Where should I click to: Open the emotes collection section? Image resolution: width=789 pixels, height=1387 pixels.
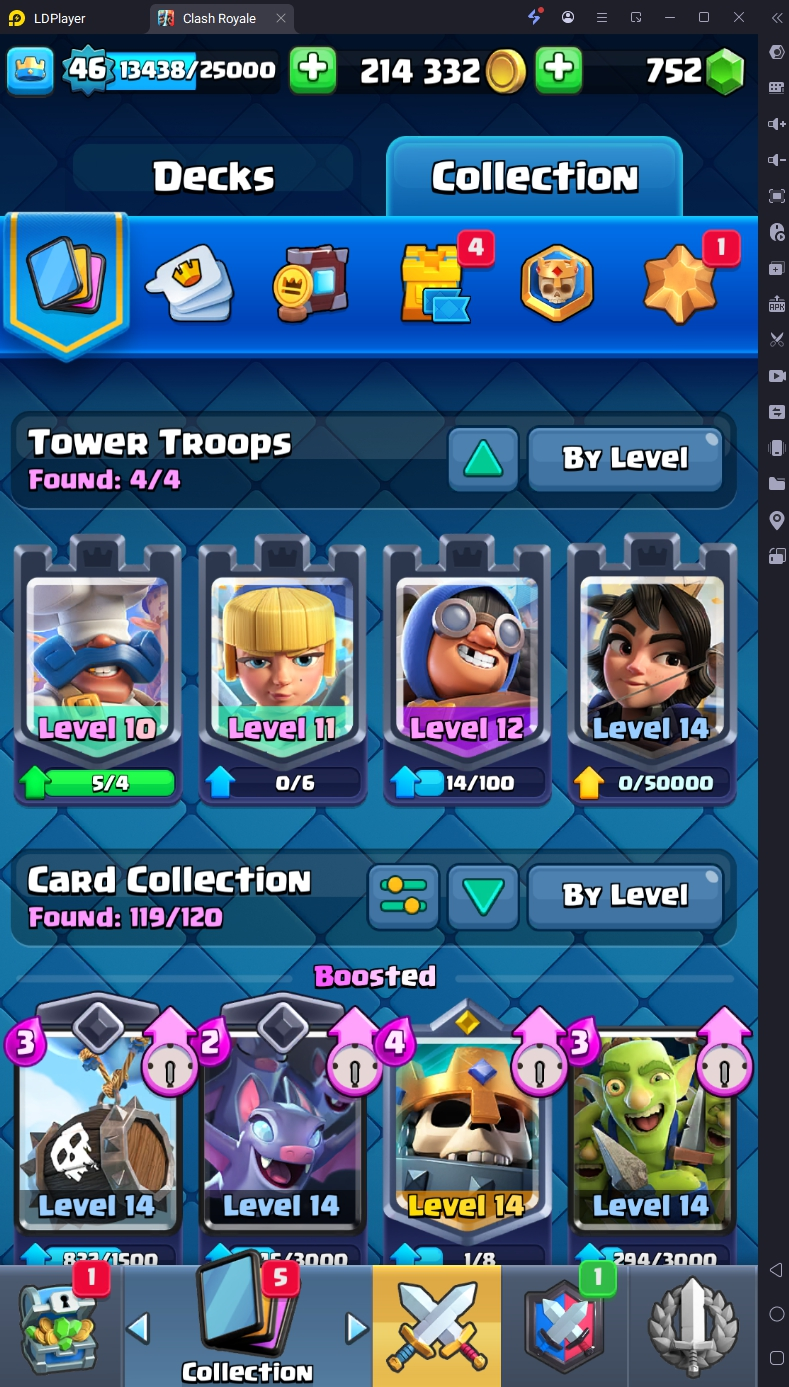pos(190,284)
